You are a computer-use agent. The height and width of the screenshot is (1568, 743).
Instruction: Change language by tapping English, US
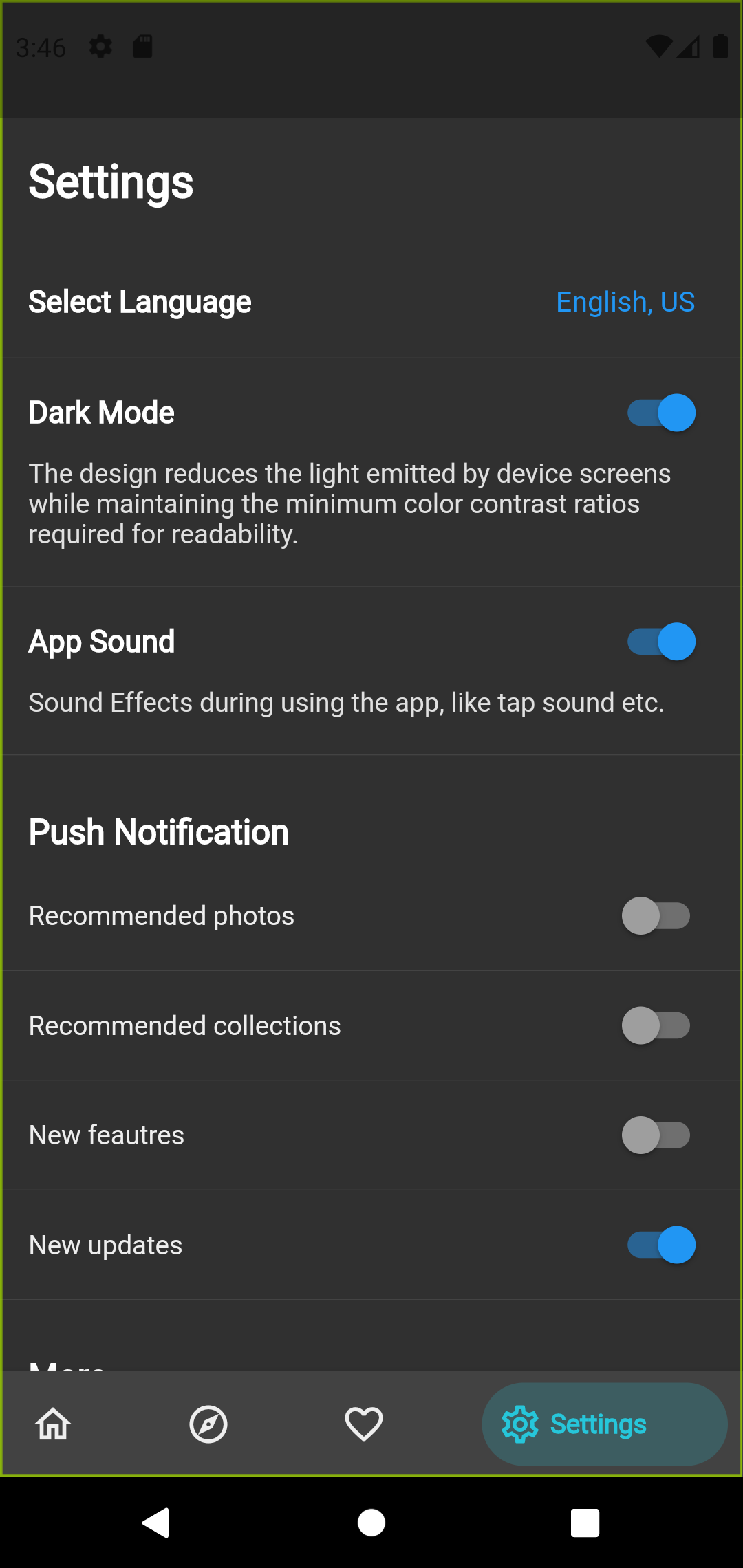pos(625,302)
